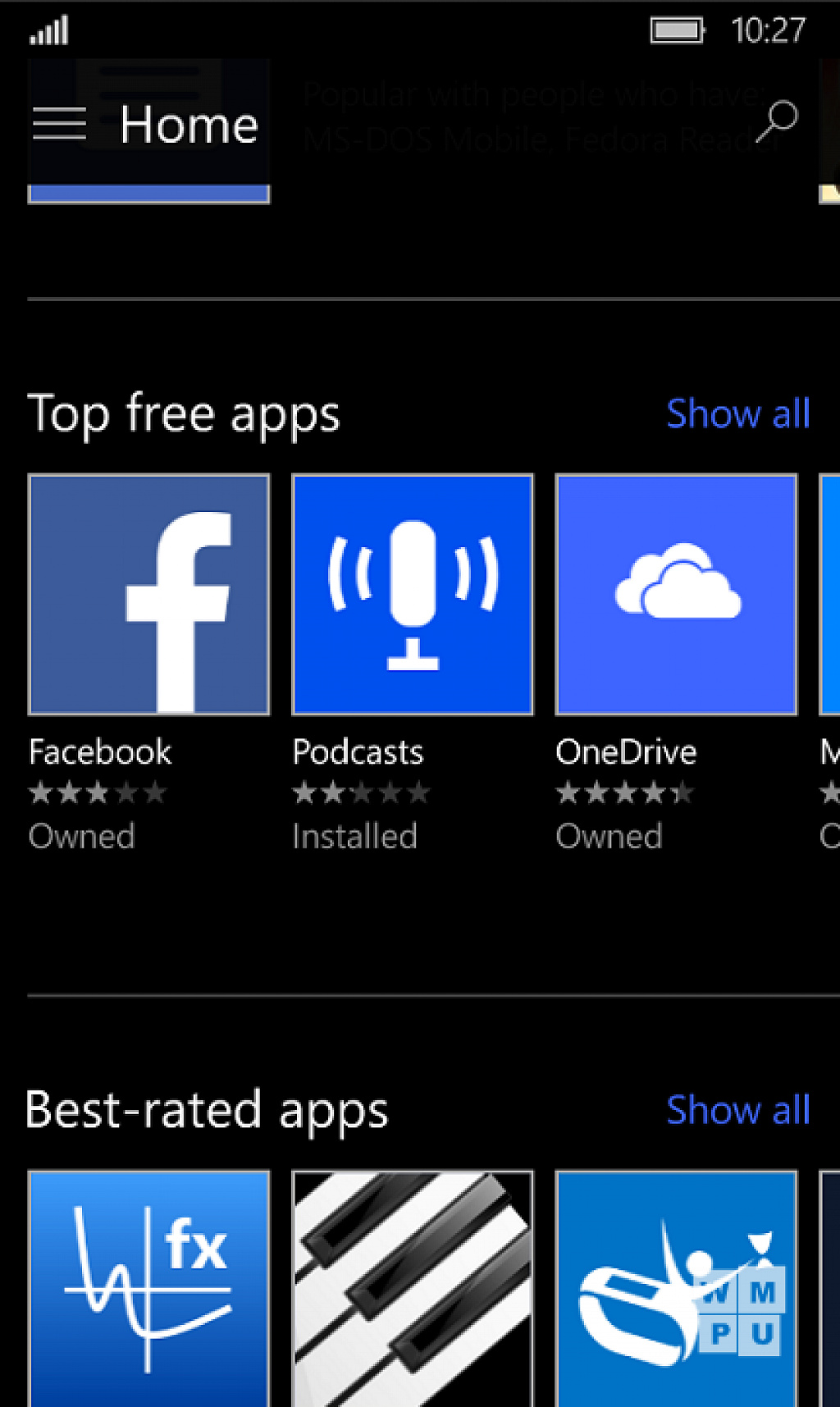Show all Best-rated apps
Screen dimensions: 840x1407
click(x=738, y=1110)
